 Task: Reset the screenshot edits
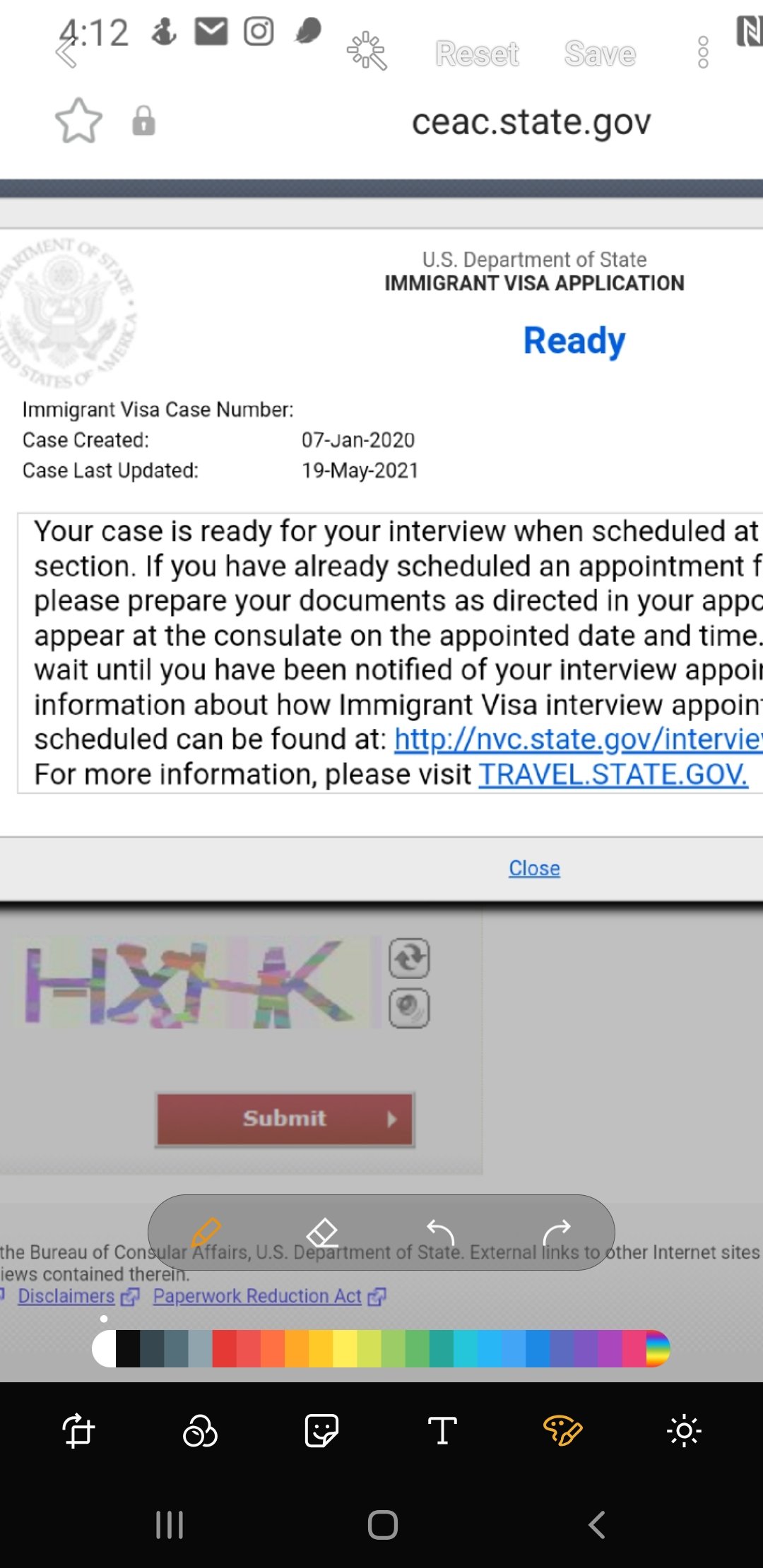tap(477, 54)
